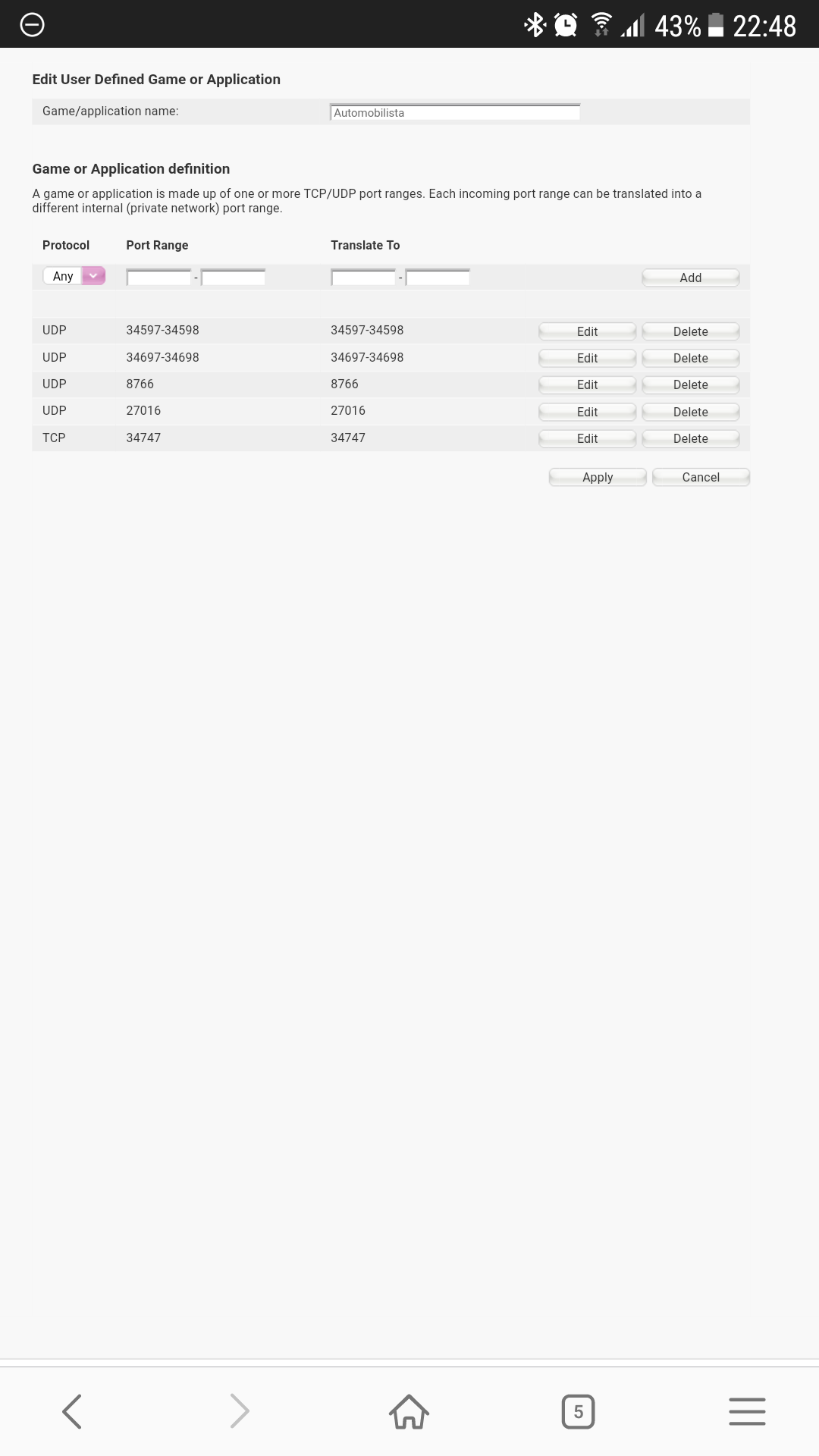Open the Protocol dropdown set to Any
This screenshot has height=1456, width=819.
[74, 276]
